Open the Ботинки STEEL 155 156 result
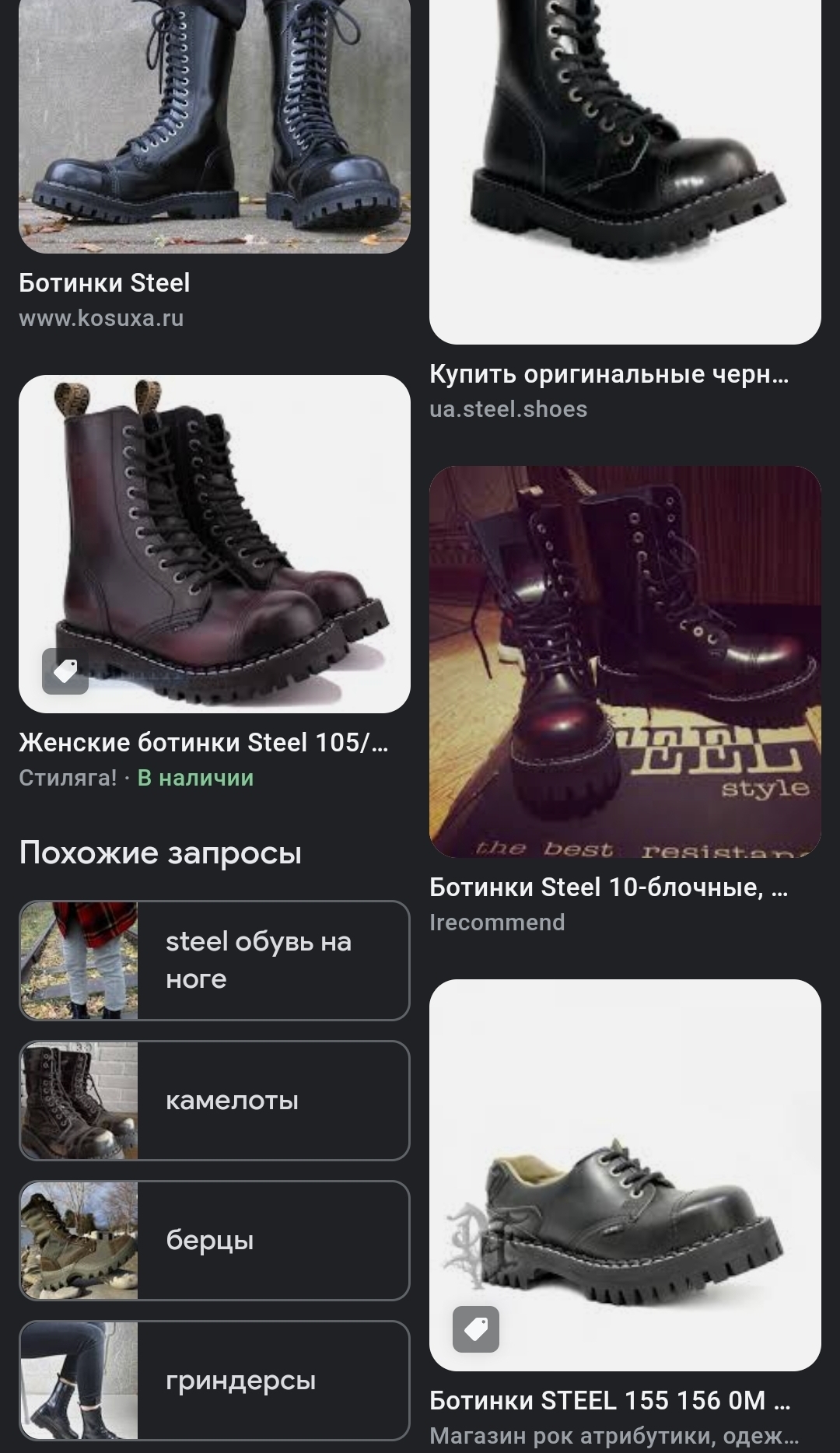The width and height of the screenshot is (840, 1453). pyautogui.click(x=625, y=1175)
